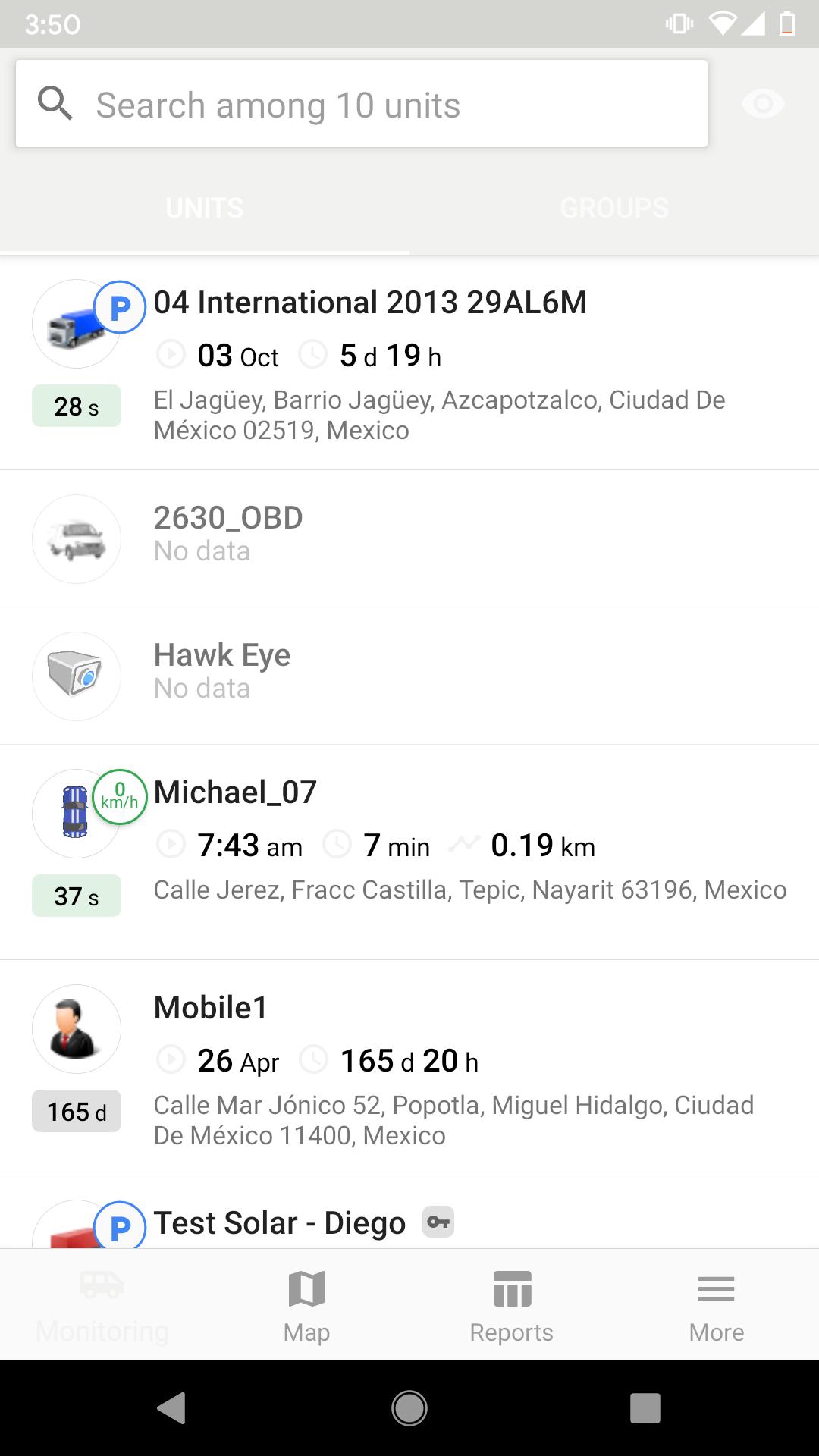The width and height of the screenshot is (819, 1456).
Task: Tap the system back button
Action: pyautogui.click(x=172, y=1408)
